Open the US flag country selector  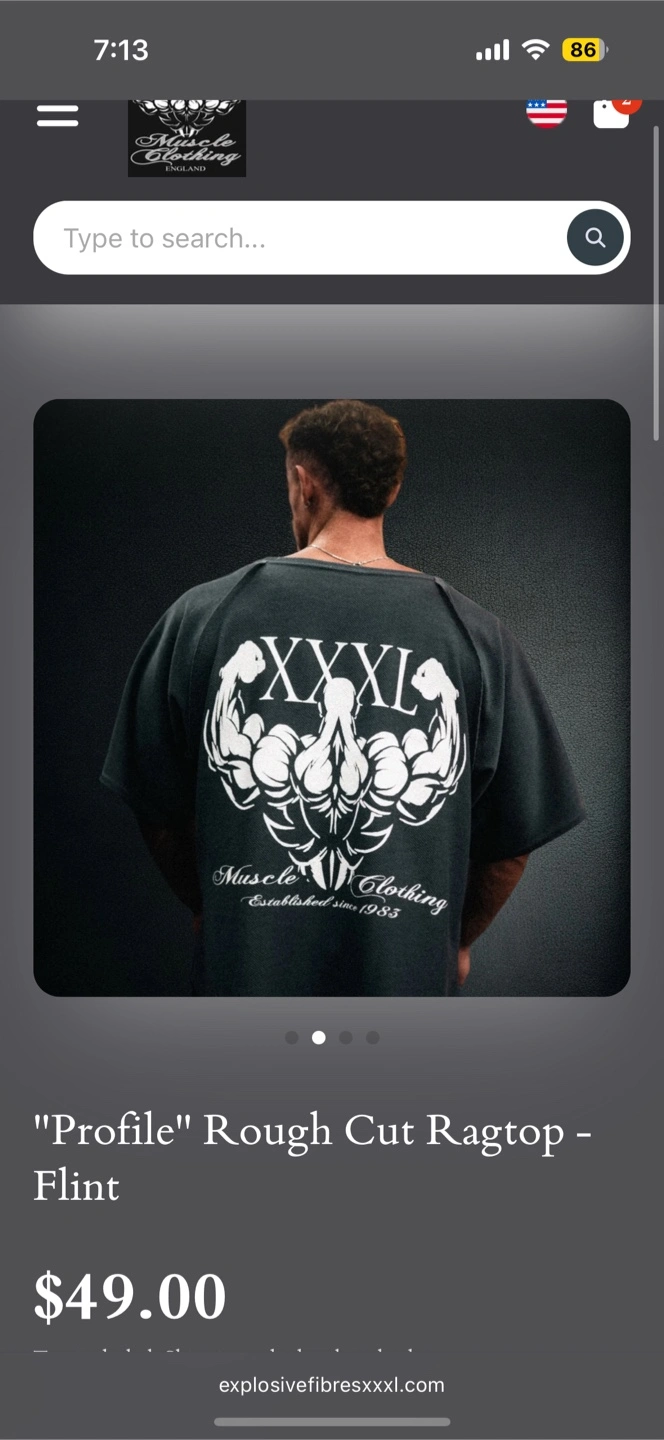(x=546, y=112)
